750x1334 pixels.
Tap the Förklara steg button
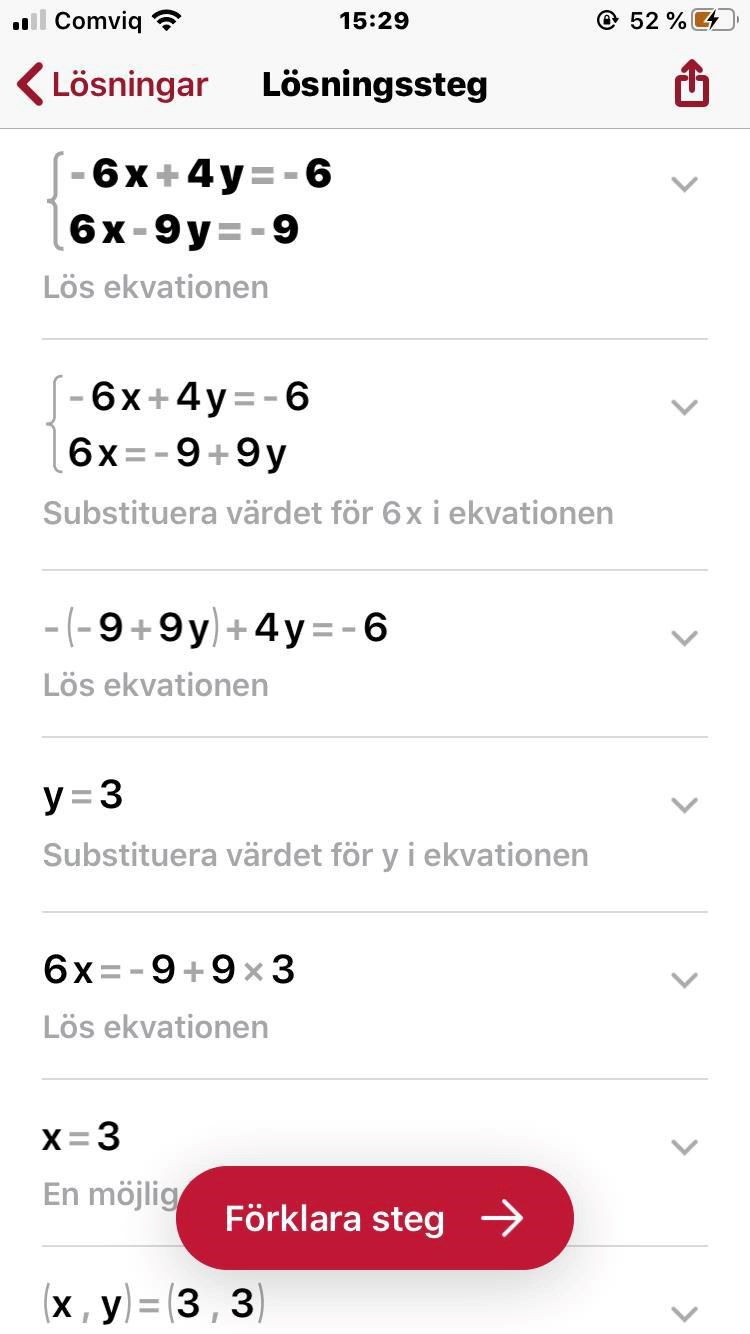375,1218
